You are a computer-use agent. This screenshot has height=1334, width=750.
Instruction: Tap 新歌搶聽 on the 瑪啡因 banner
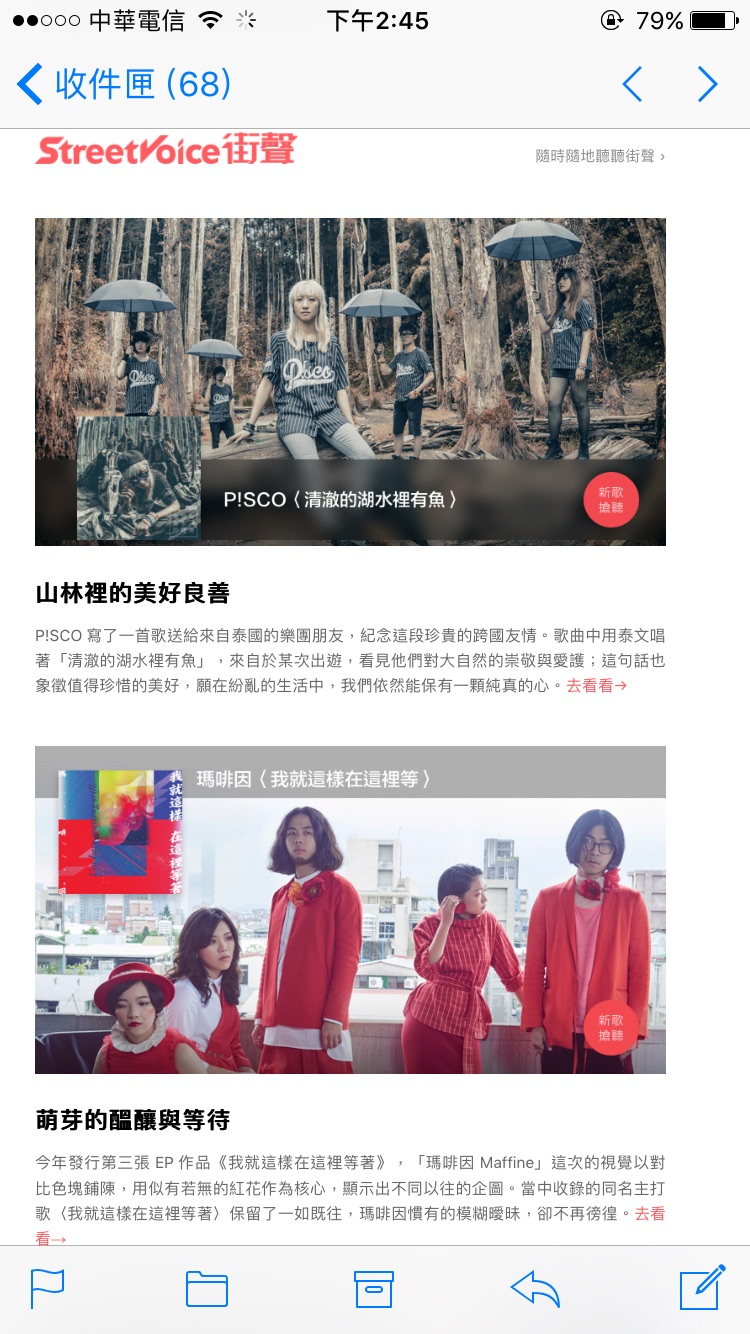pyautogui.click(x=611, y=1027)
